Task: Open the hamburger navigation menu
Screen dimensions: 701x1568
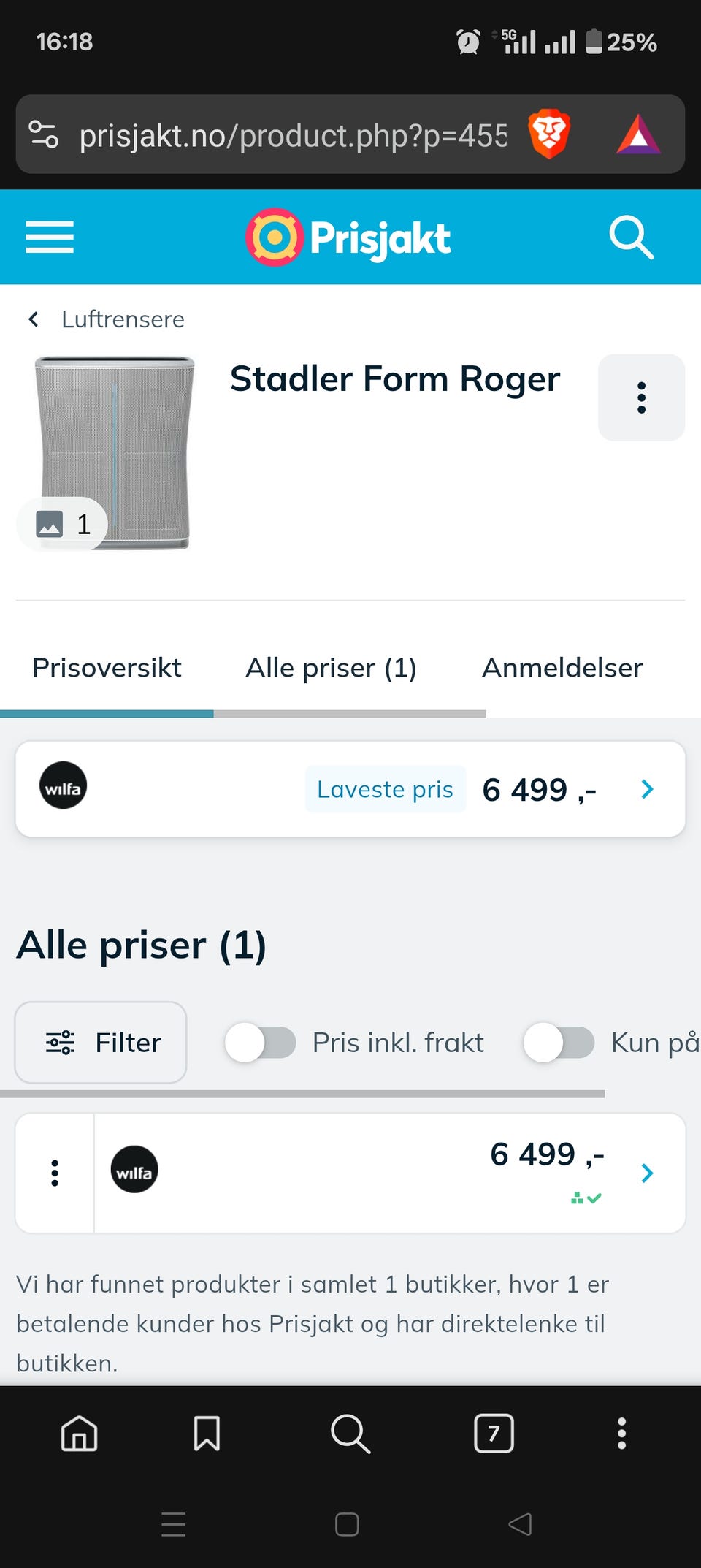Action: (49, 237)
